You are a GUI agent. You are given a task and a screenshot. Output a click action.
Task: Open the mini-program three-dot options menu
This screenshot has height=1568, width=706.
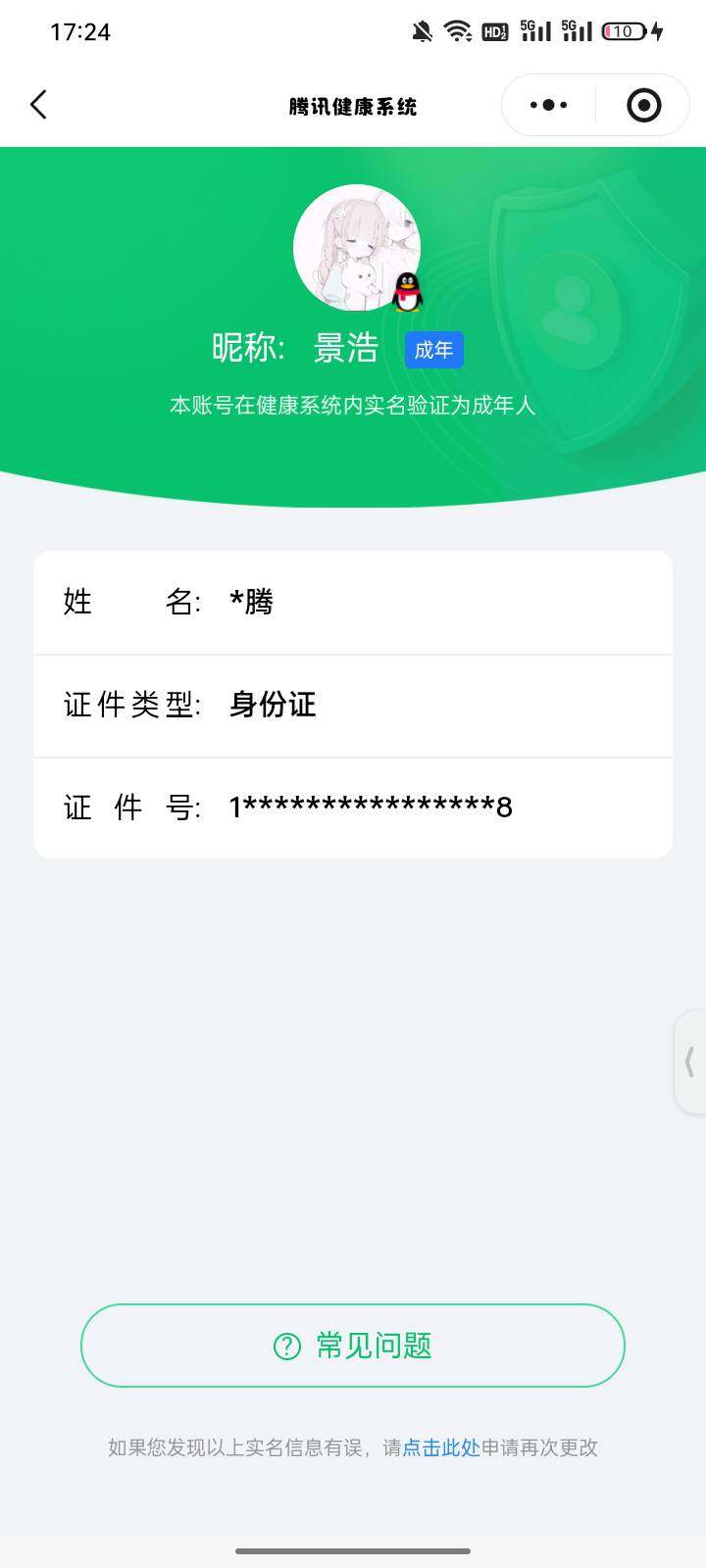(x=547, y=104)
